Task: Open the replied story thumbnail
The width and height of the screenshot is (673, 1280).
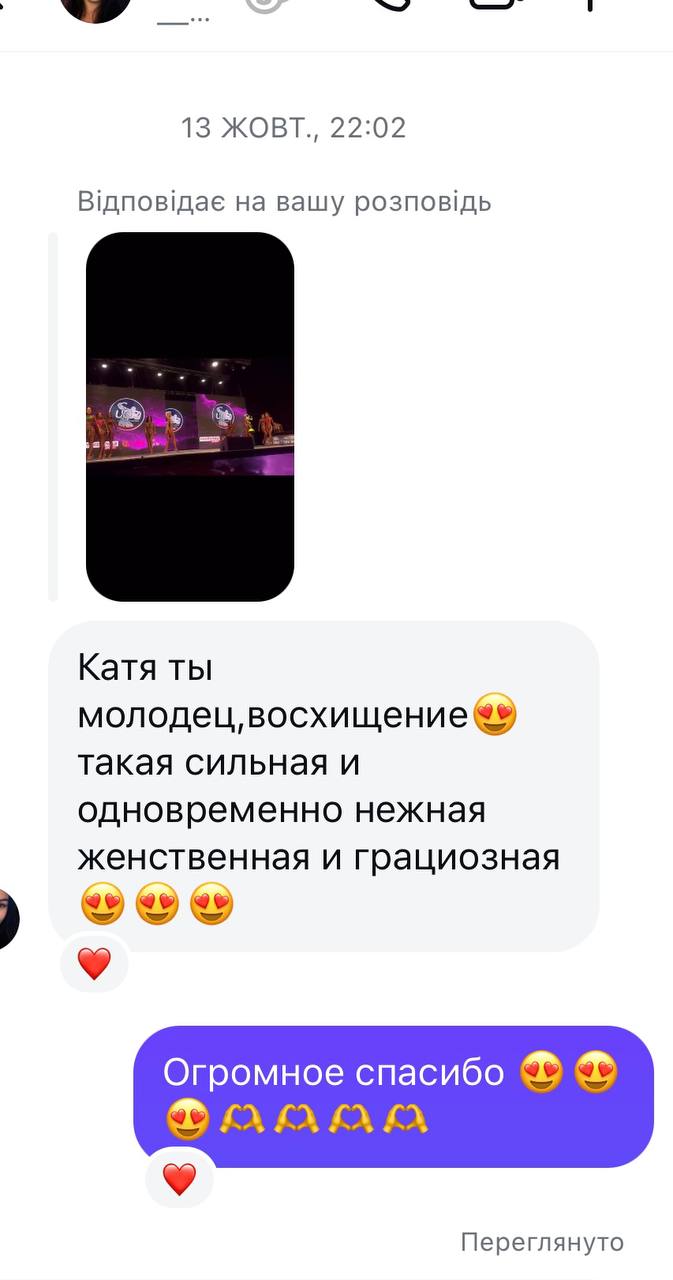Action: click(190, 416)
